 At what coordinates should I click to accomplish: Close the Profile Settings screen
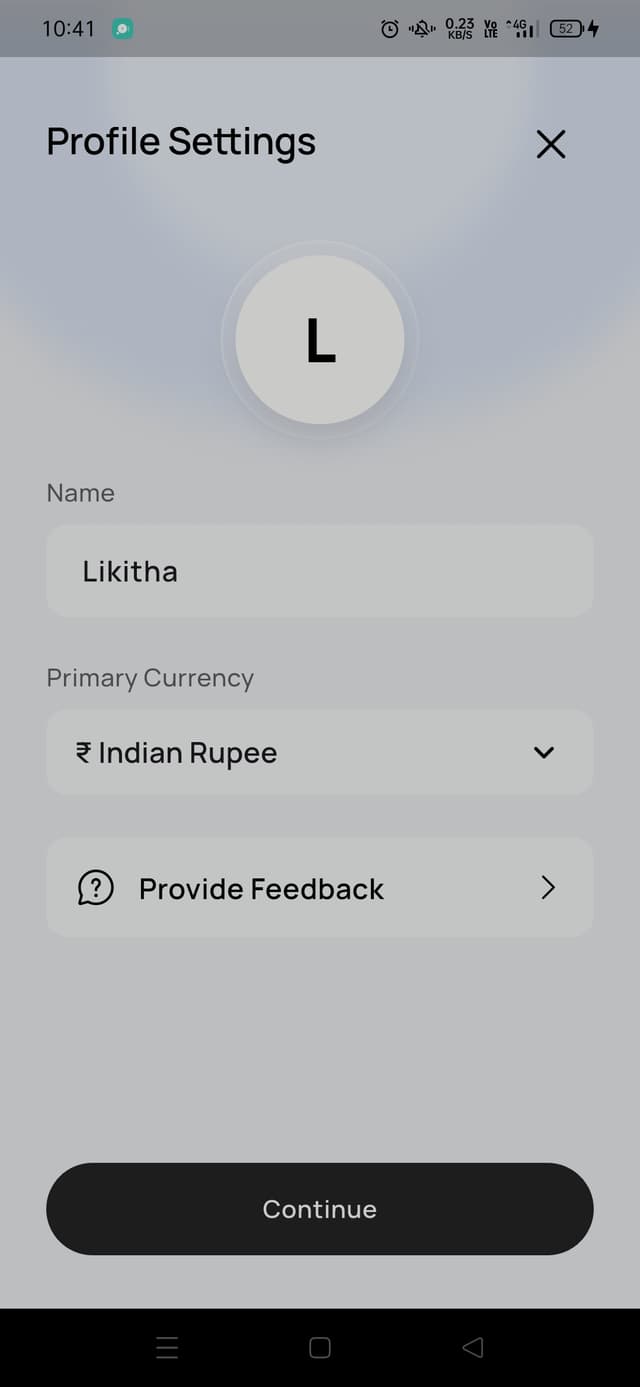(551, 144)
